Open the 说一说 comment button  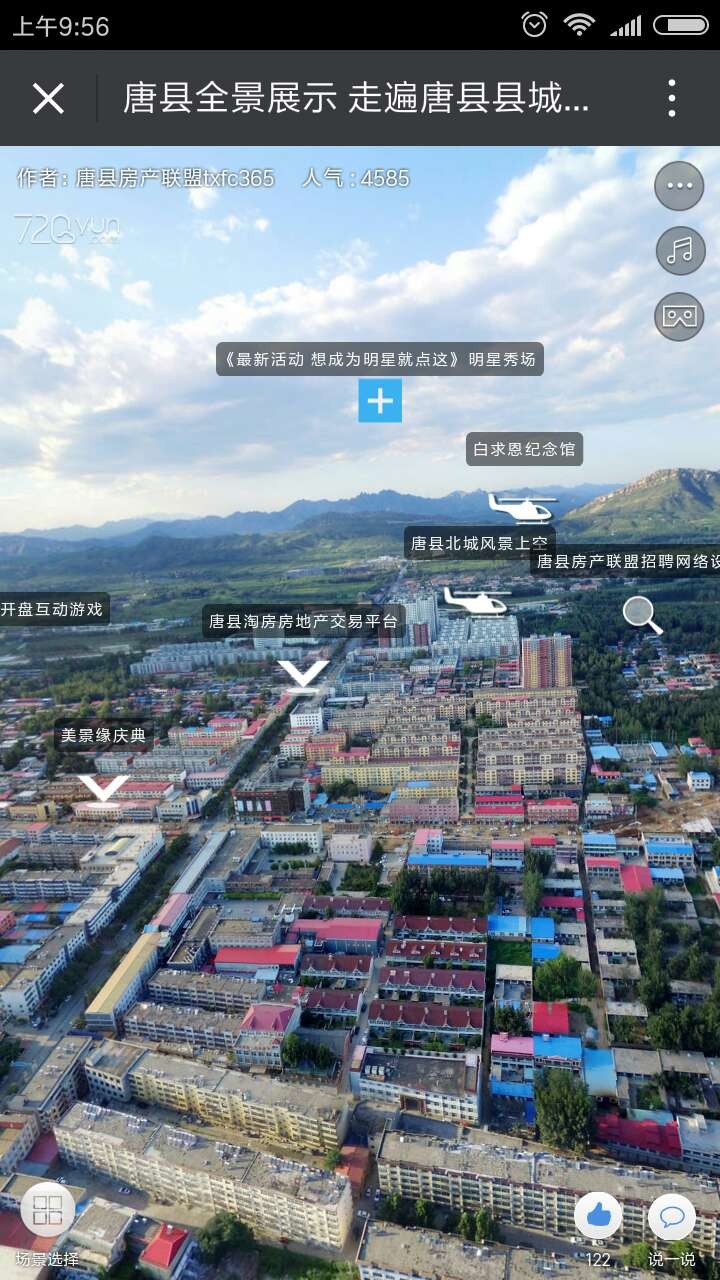pyautogui.click(x=671, y=1217)
